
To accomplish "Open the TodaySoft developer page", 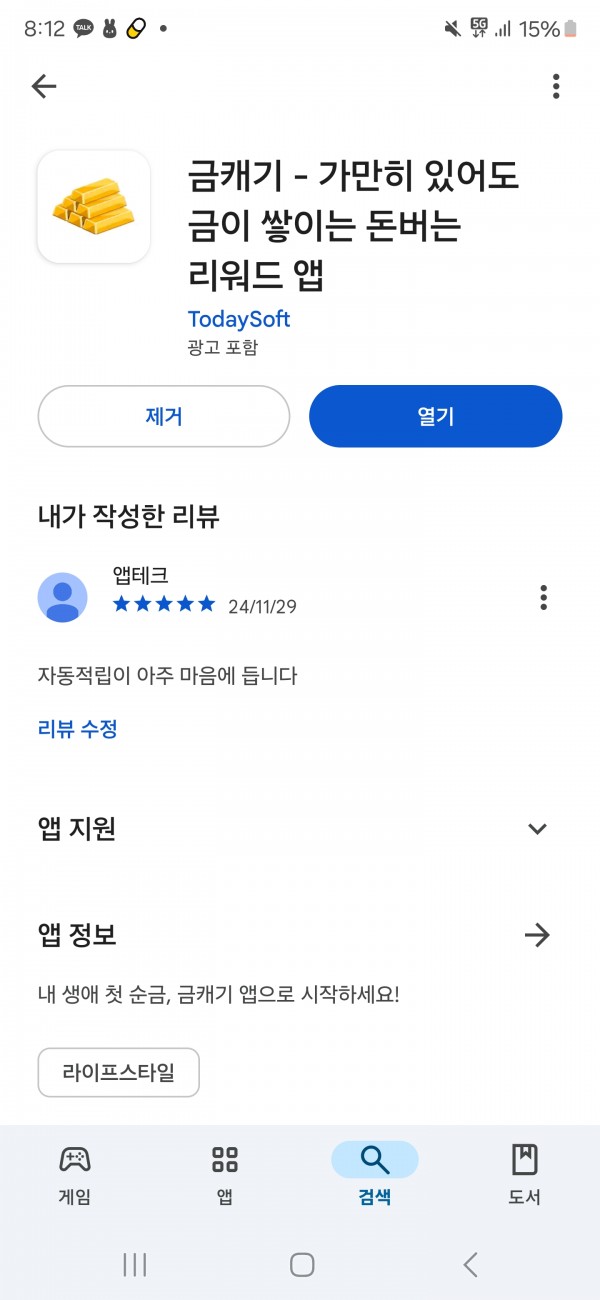I will pyautogui.click(x=239, y=319).
